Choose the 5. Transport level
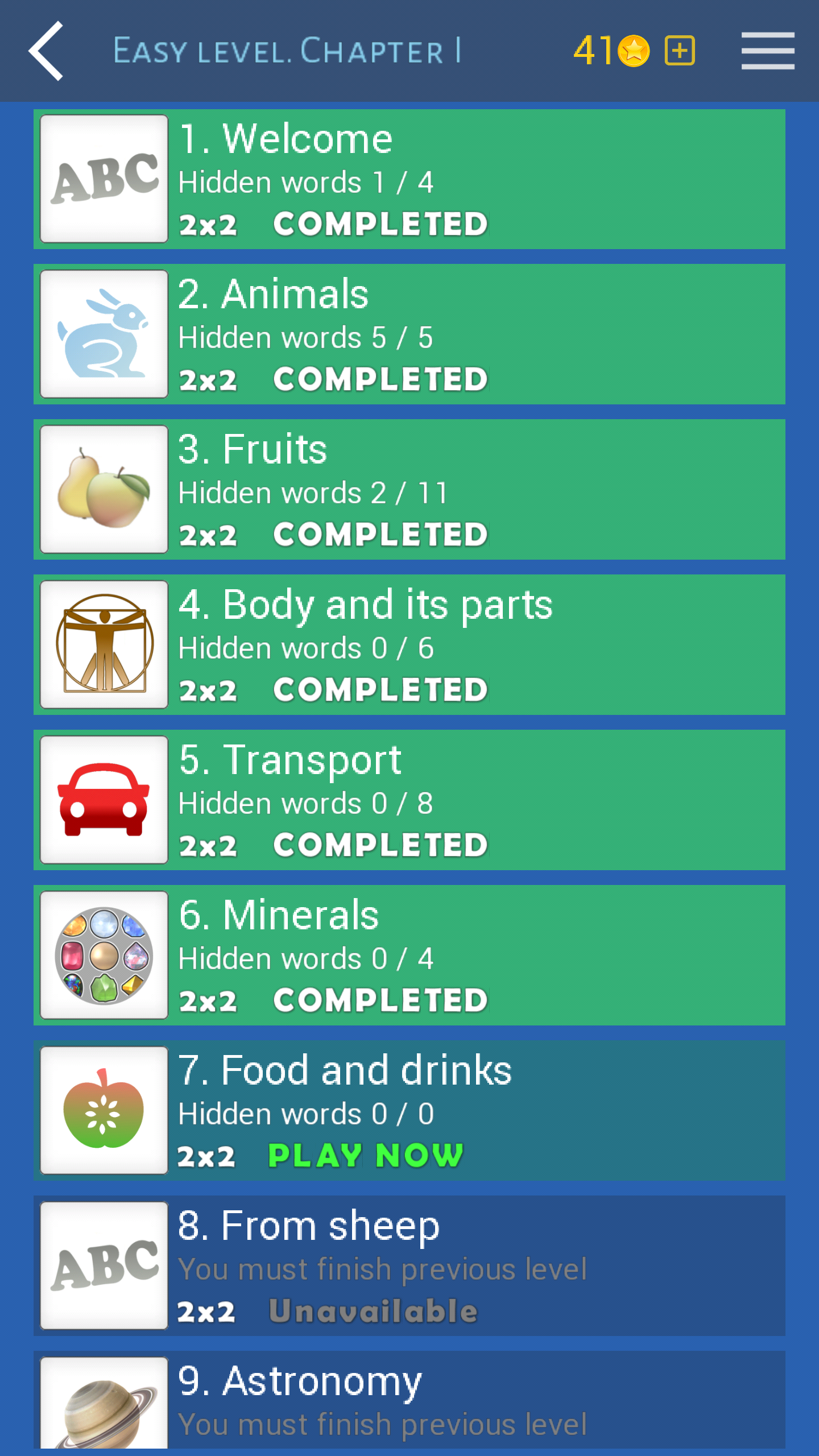 click(x=409, y=800)
